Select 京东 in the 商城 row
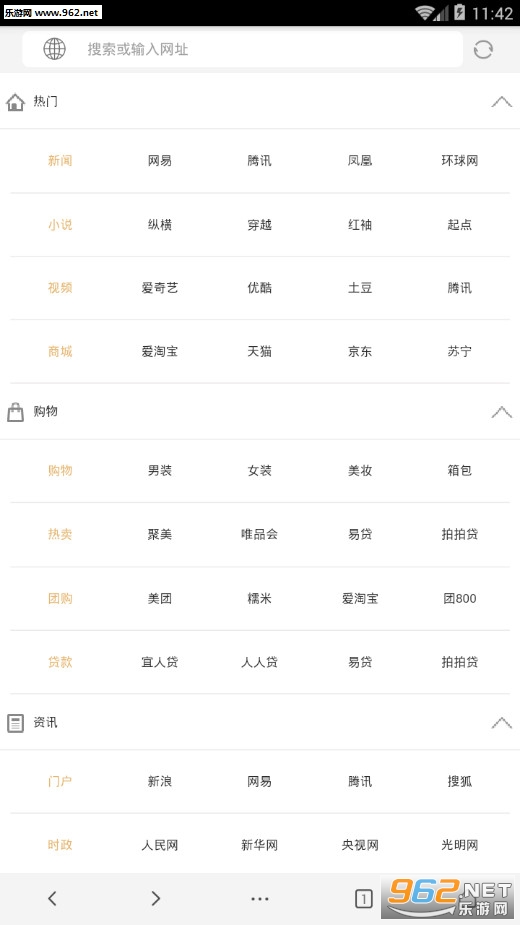Image resolution: width=520 pixels, height=925 pixels. click(x=359, y=352)
